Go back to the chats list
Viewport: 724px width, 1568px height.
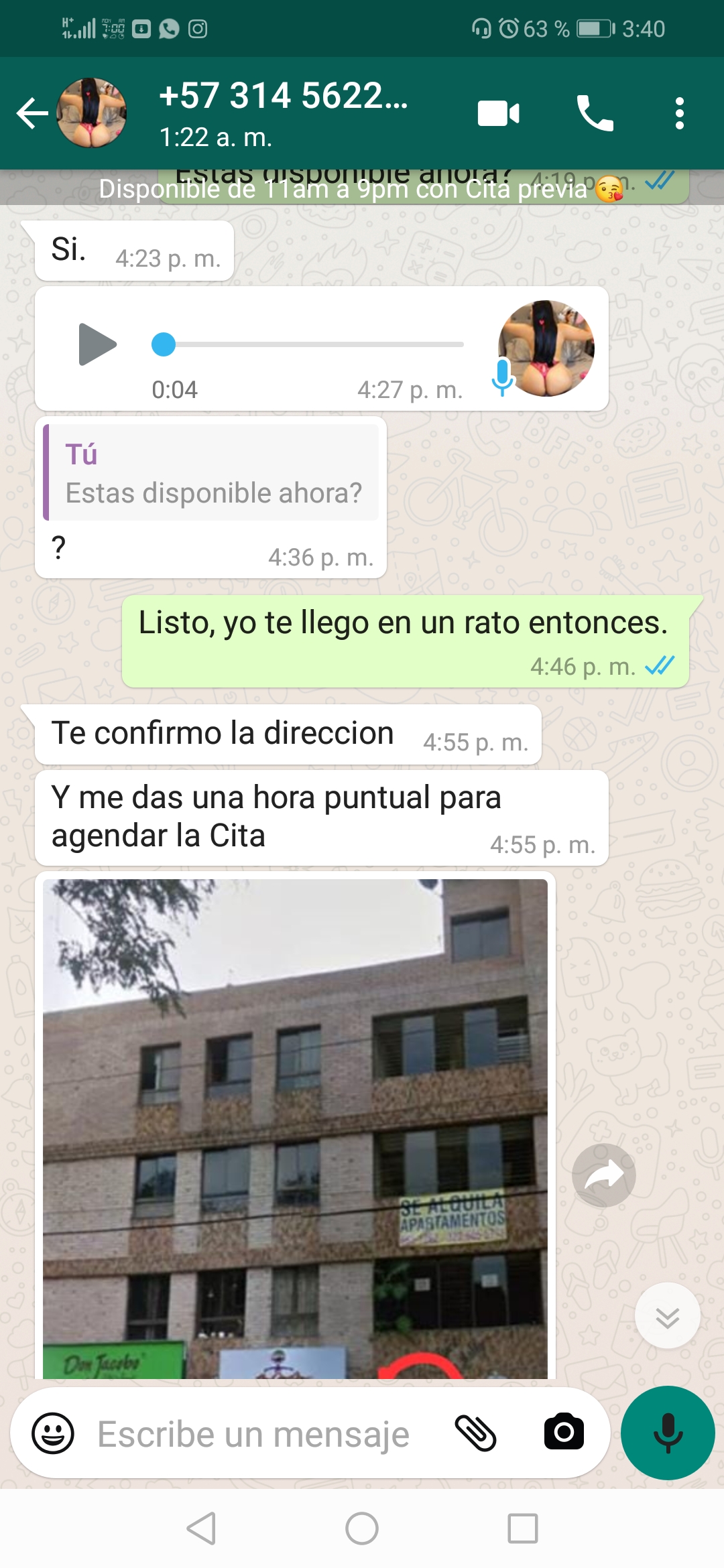pyautogui.click(x=32, y=113)
